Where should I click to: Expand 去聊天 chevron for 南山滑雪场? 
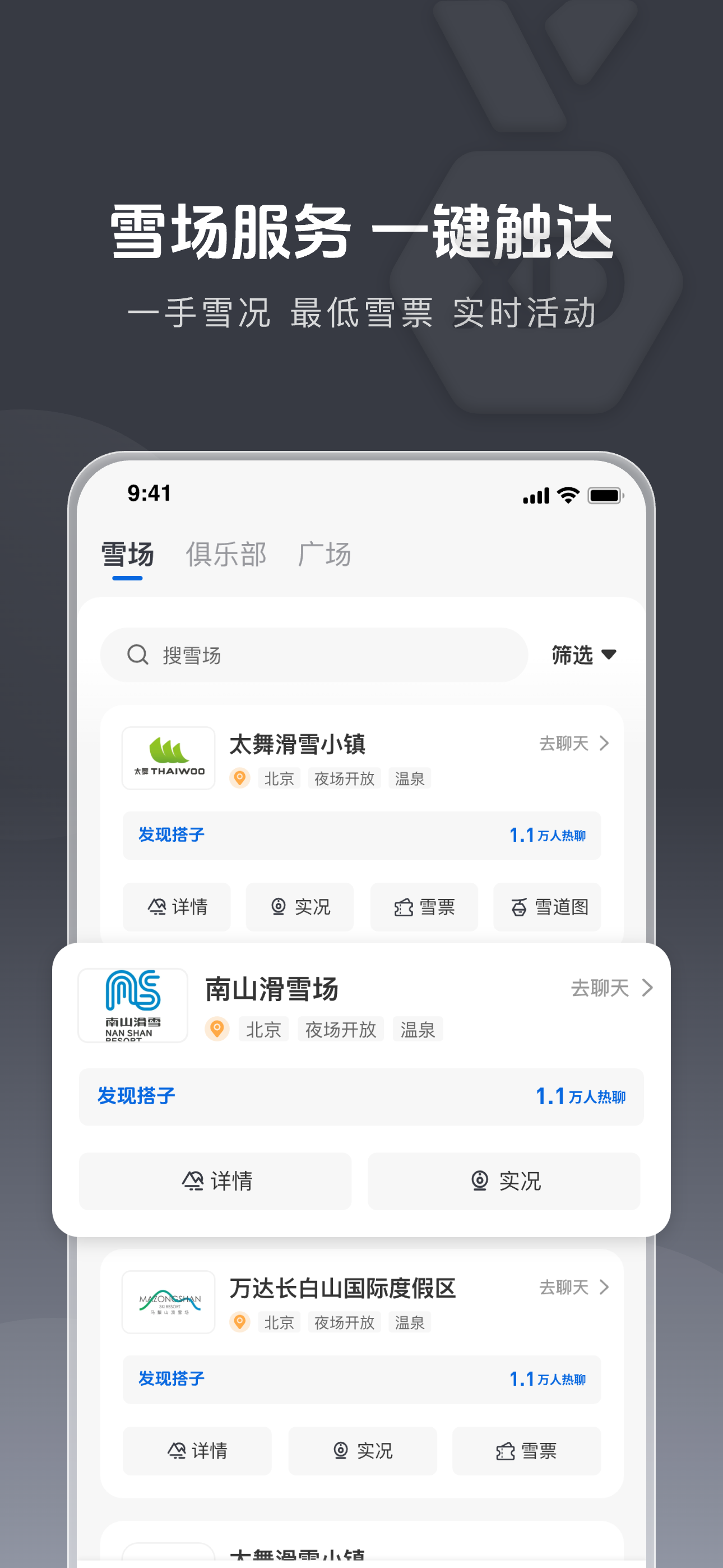pyautogui.click(x=646, y=988)
